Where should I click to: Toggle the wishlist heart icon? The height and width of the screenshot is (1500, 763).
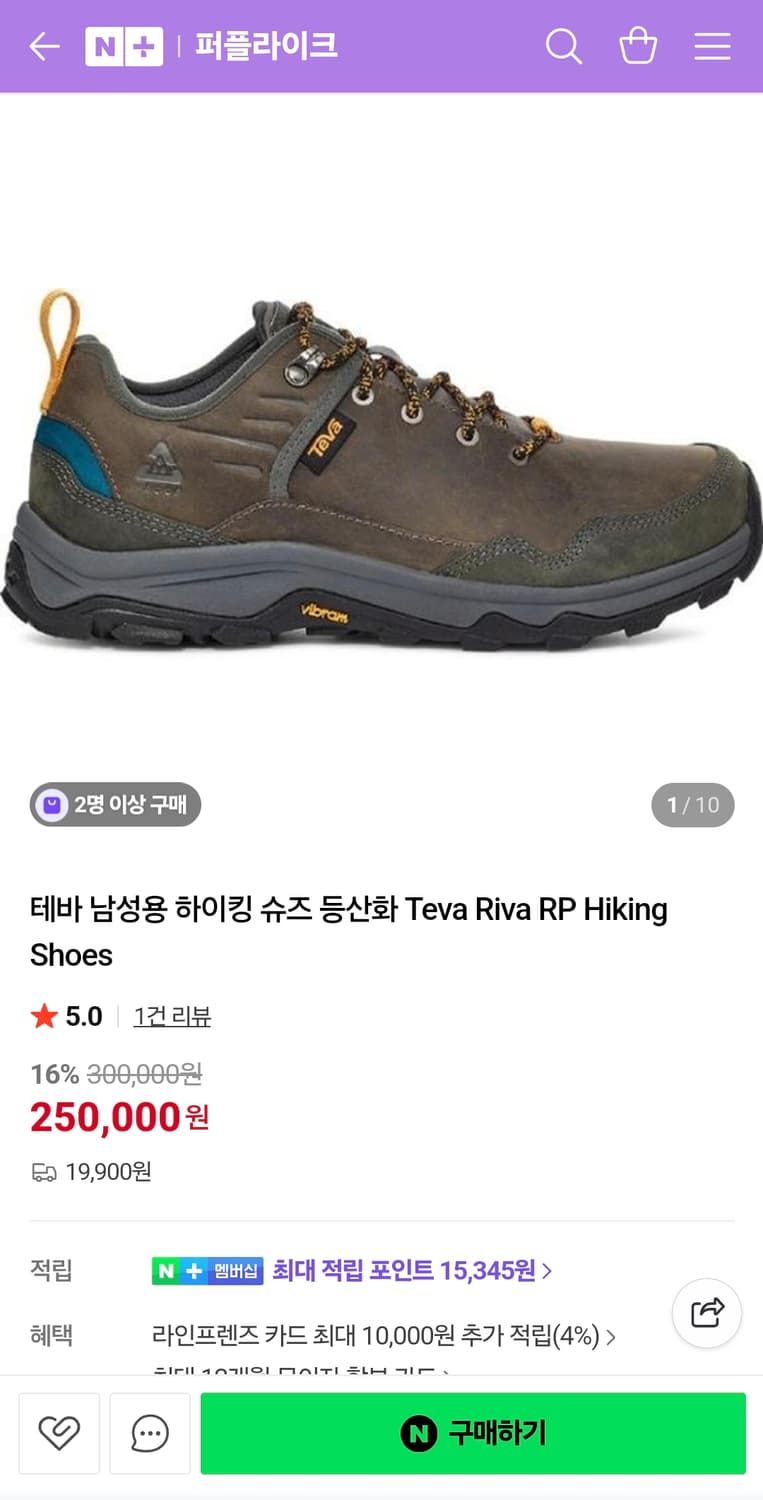(x=59, y=1433)
